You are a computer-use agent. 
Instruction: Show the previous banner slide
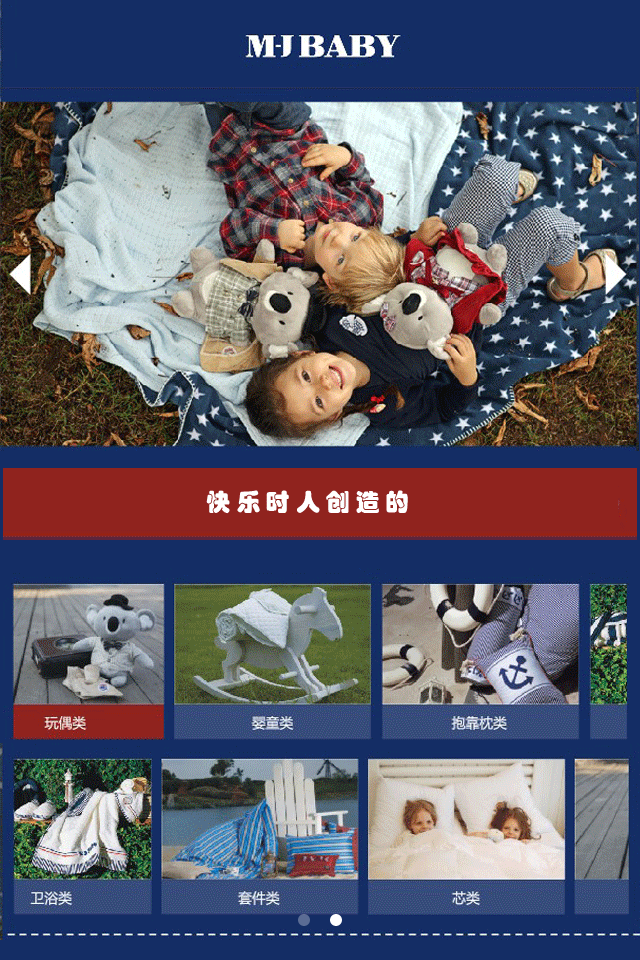point(19,274)
